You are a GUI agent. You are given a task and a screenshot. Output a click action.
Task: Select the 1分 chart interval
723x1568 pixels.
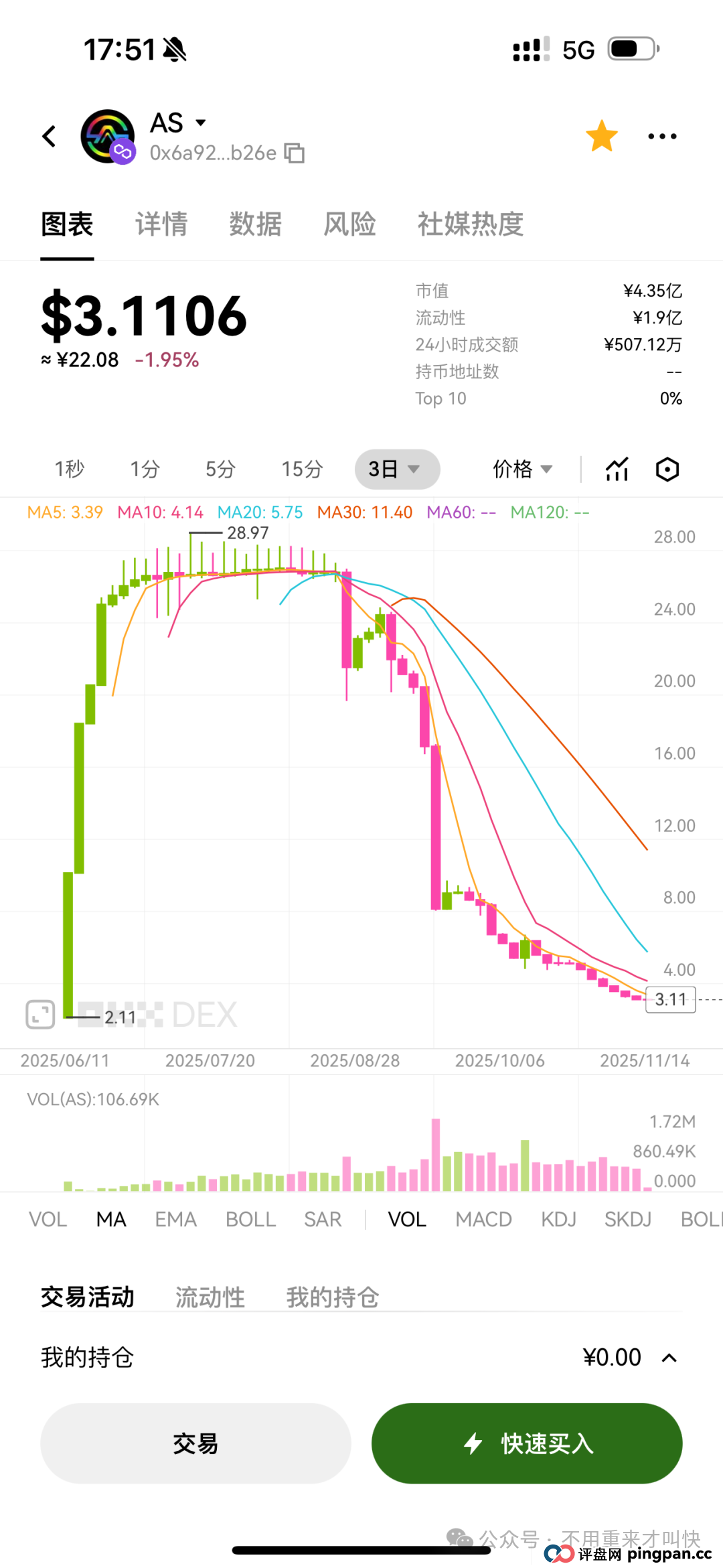click(145, 469)
